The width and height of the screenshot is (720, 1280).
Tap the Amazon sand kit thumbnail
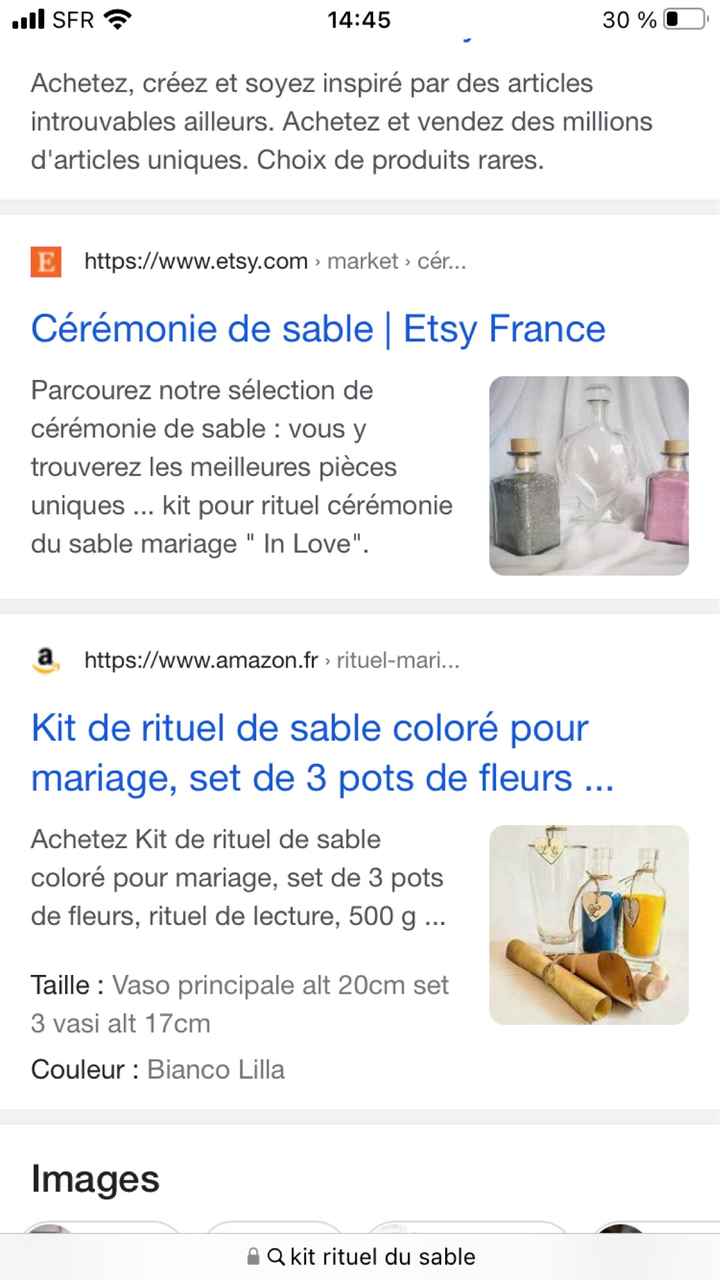(x=588, y=925)
